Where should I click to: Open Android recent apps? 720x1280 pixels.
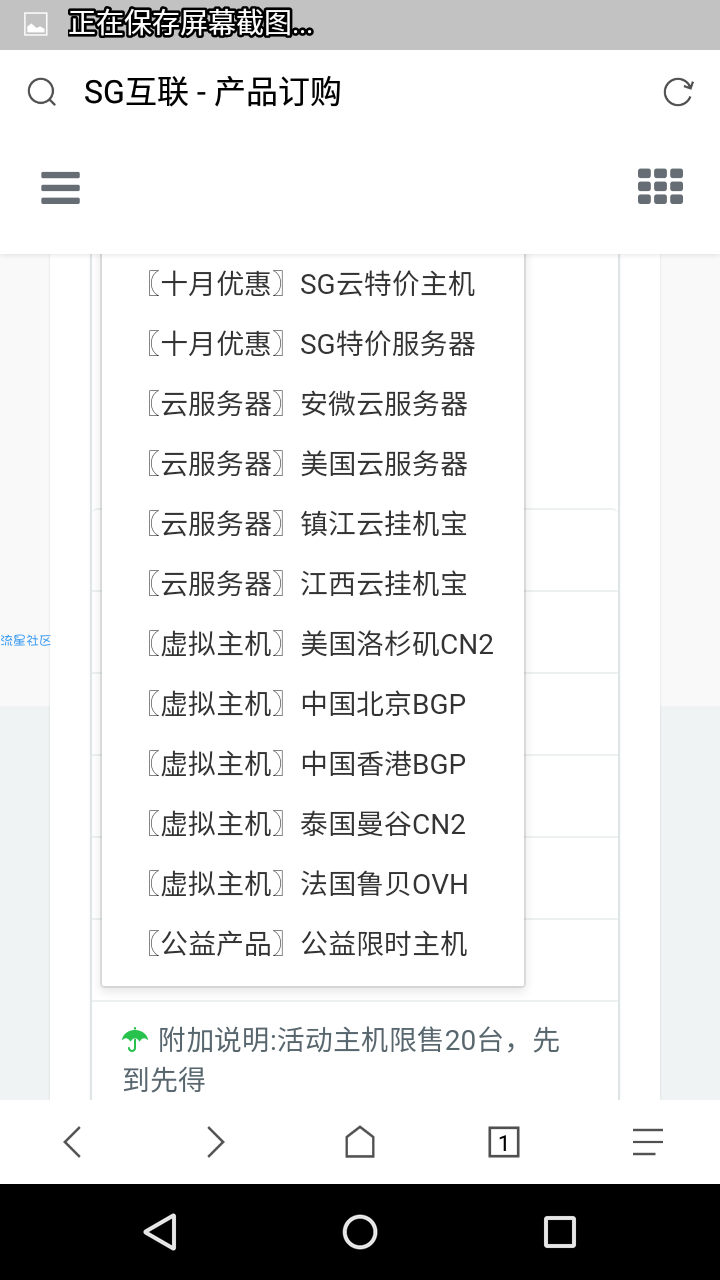click(559, 1232)
